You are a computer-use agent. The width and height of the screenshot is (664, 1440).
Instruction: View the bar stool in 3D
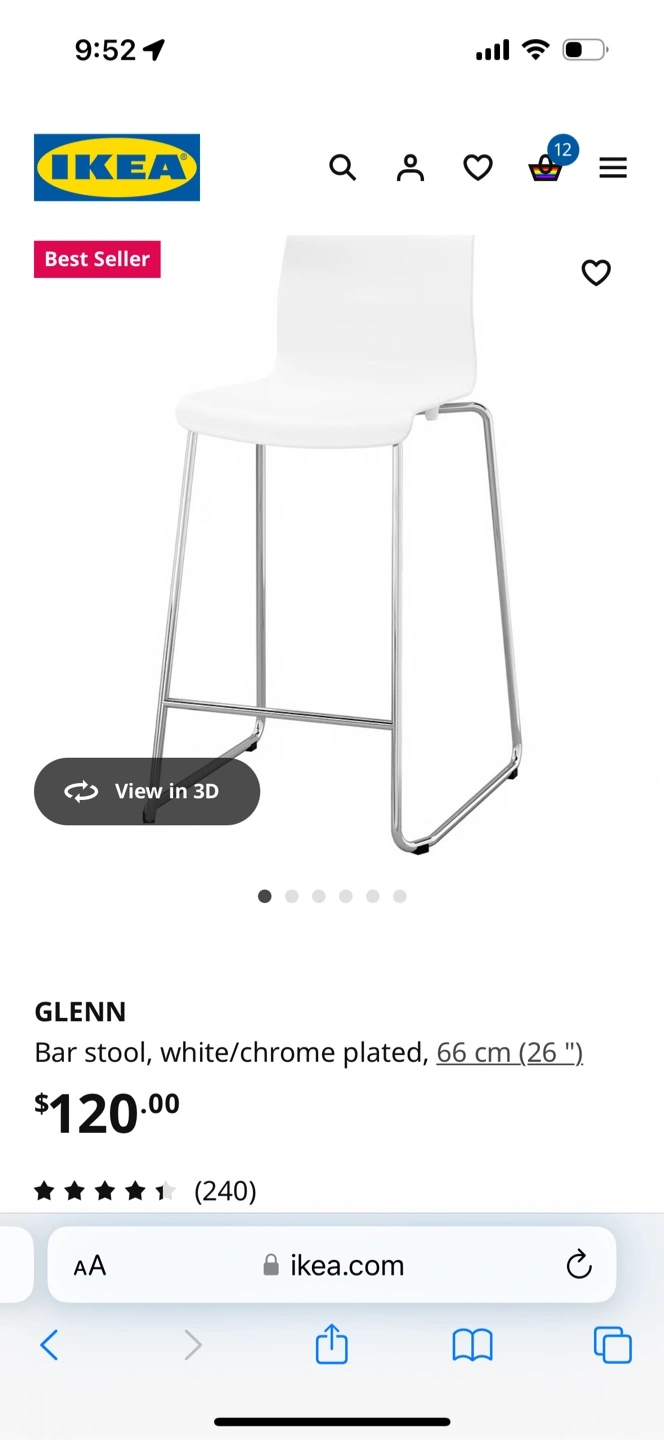(147, 791)
